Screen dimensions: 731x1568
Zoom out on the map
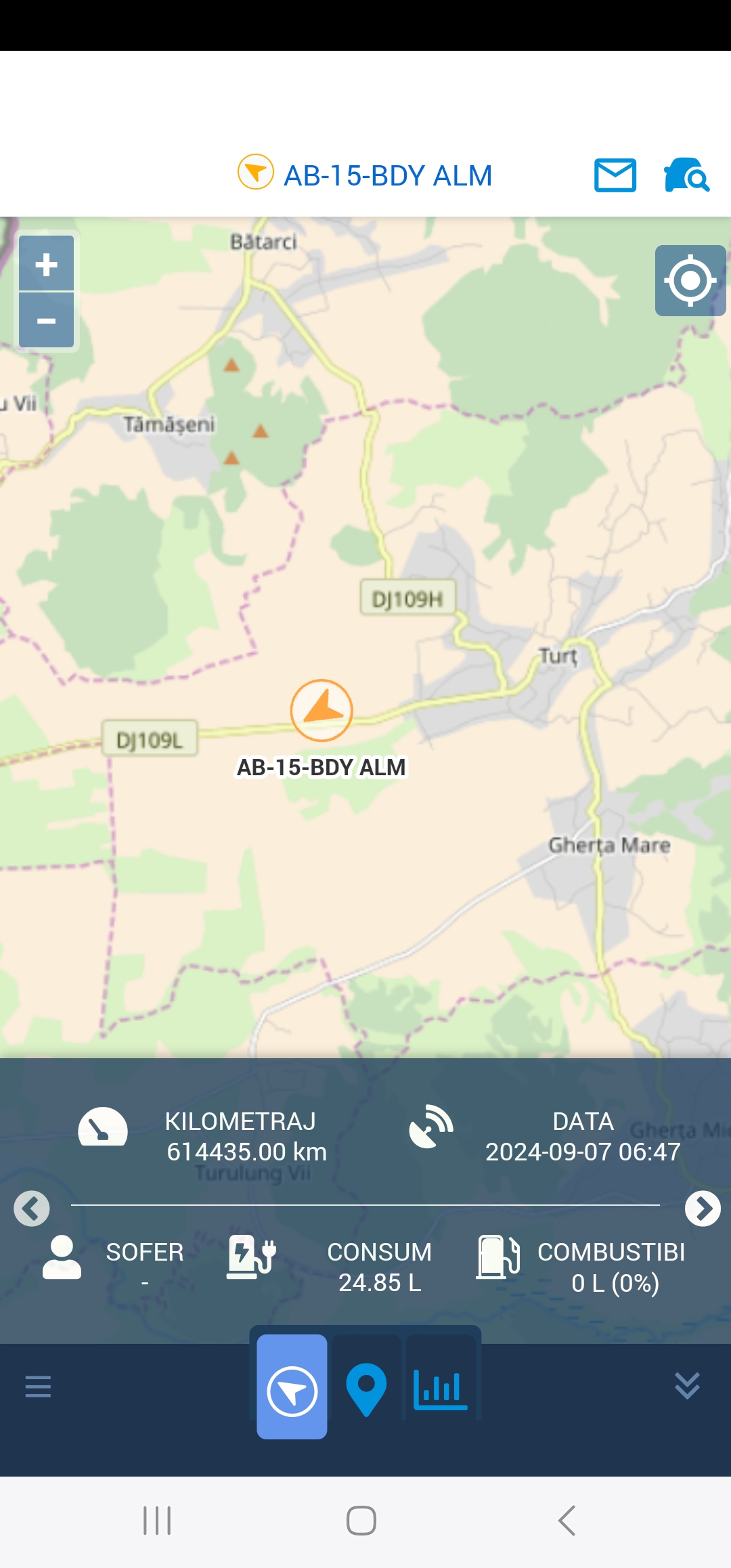coord(46,320)
